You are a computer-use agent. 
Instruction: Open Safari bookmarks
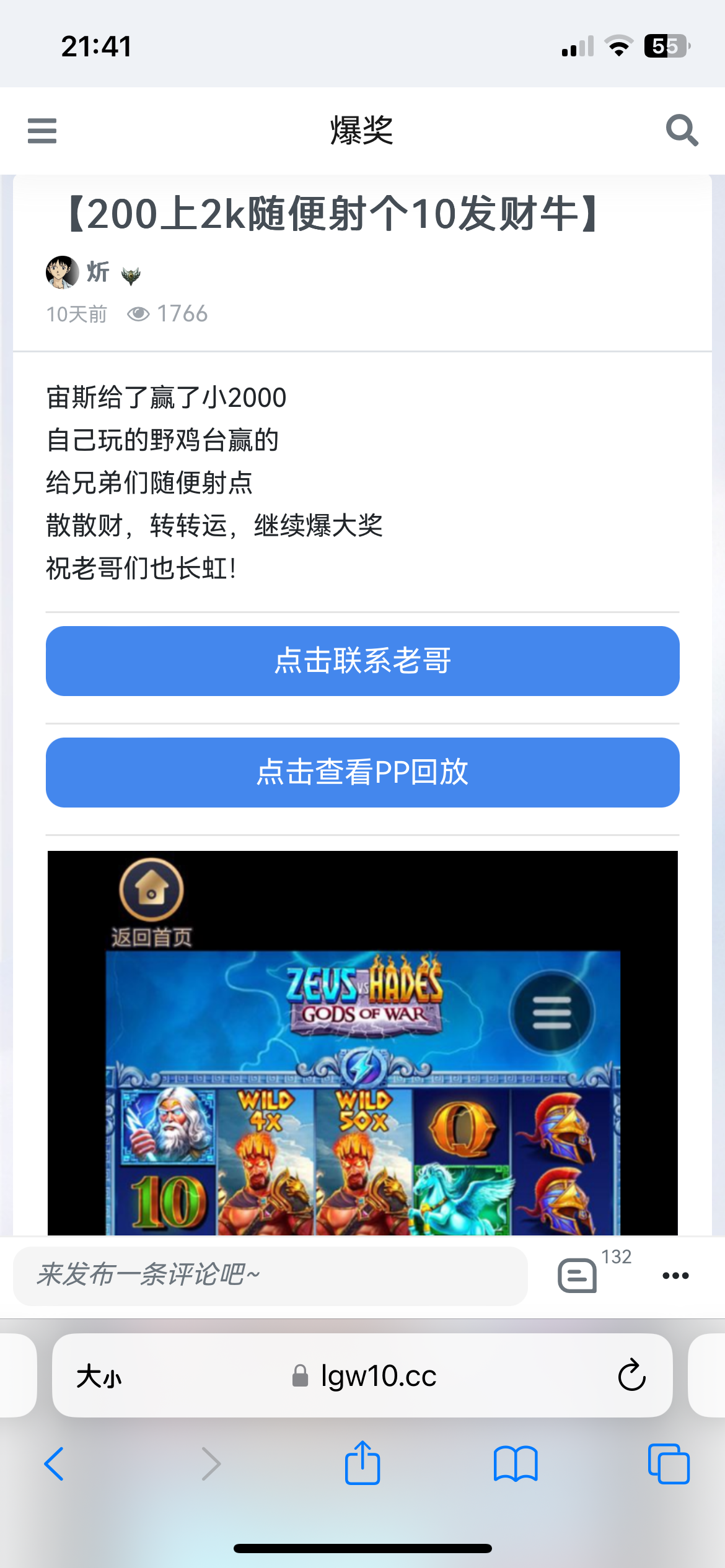(x=516, y=1464)
